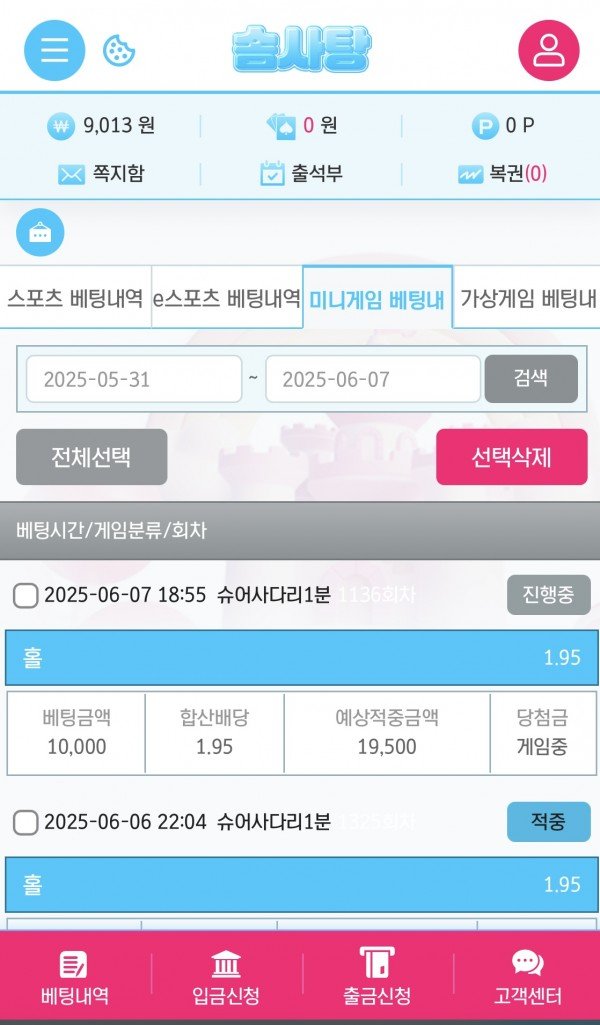This screenshot has width=600, height=1025.
Task: Tap the cookie icon
Action: click(x=119, y=50)
